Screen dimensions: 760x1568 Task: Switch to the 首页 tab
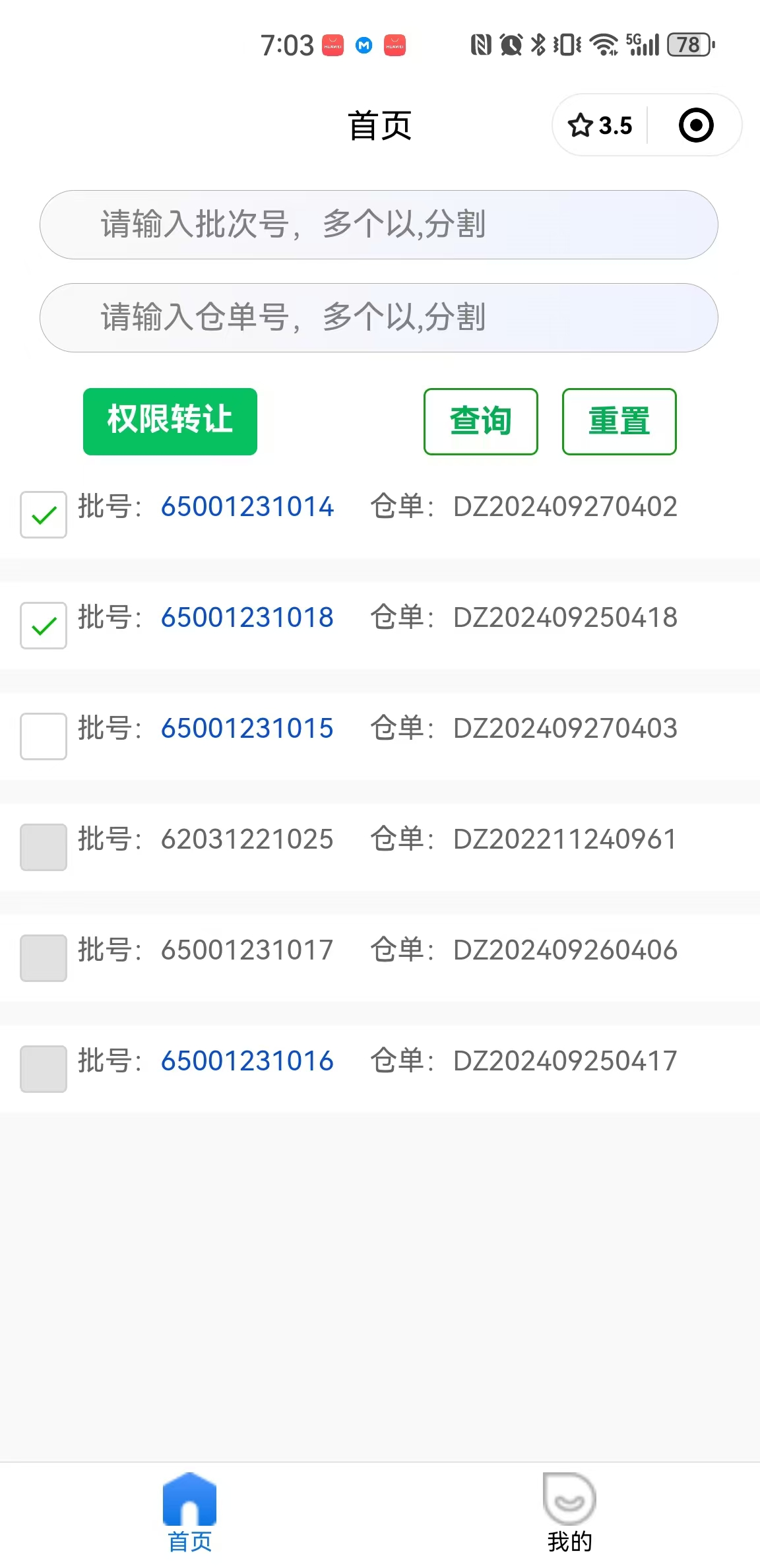pyautogui.click(x=190, y=1513)
